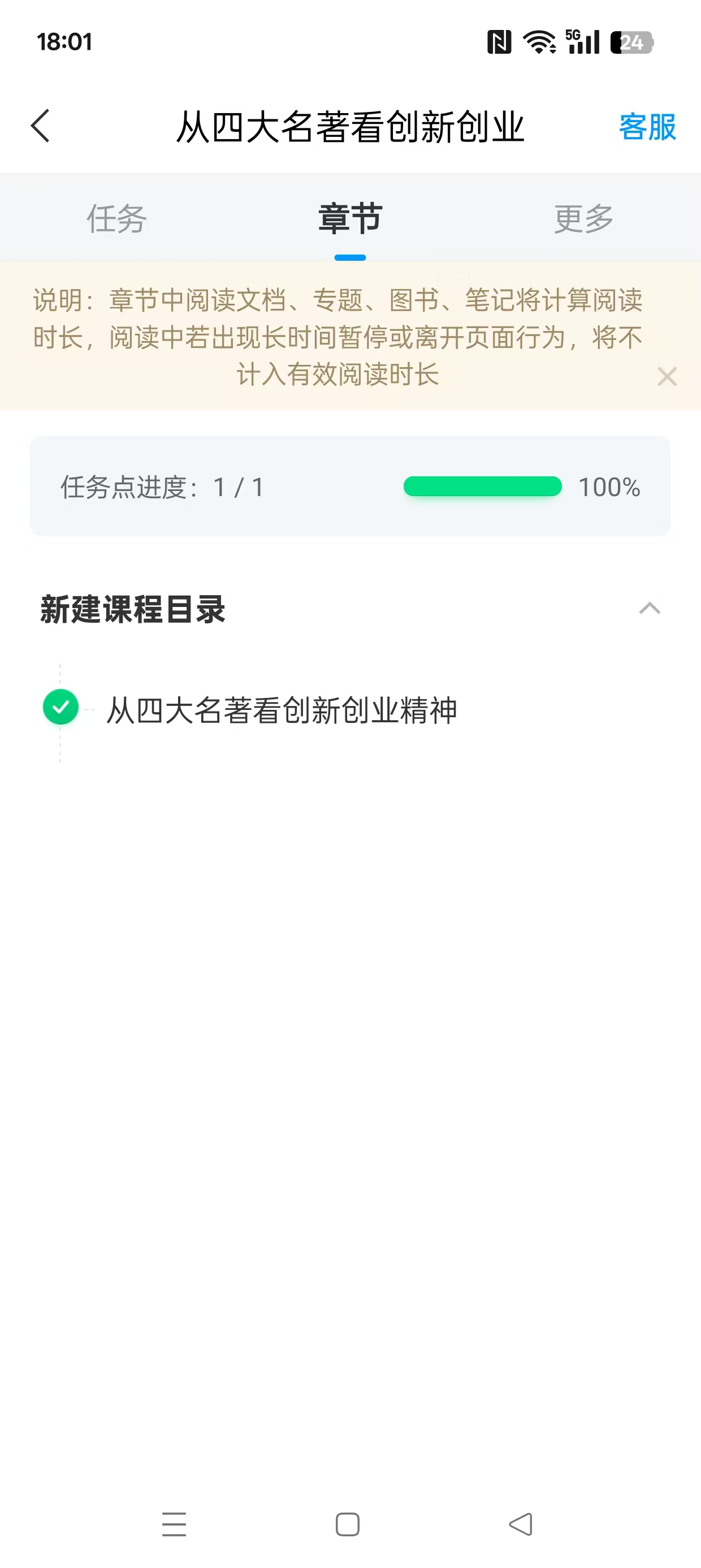Screen dimensions: 701x1568
Task: Open chapter 从四大名著看创新创业精神
Action: pyautogui.click(x=281, y=710)
